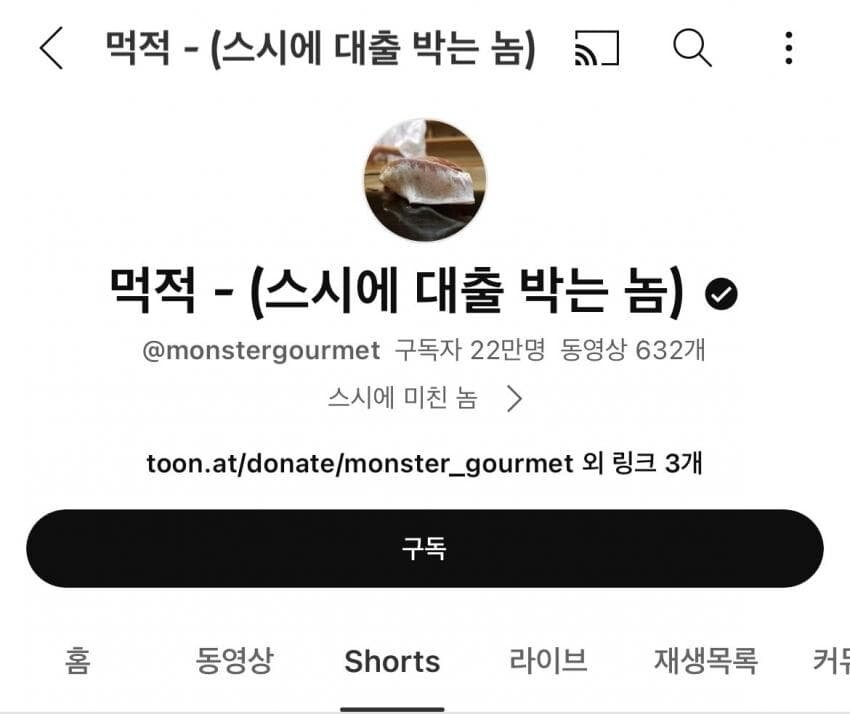Subscribe with the 구독 button
850x714 pixels.
(x=424, y=548)
